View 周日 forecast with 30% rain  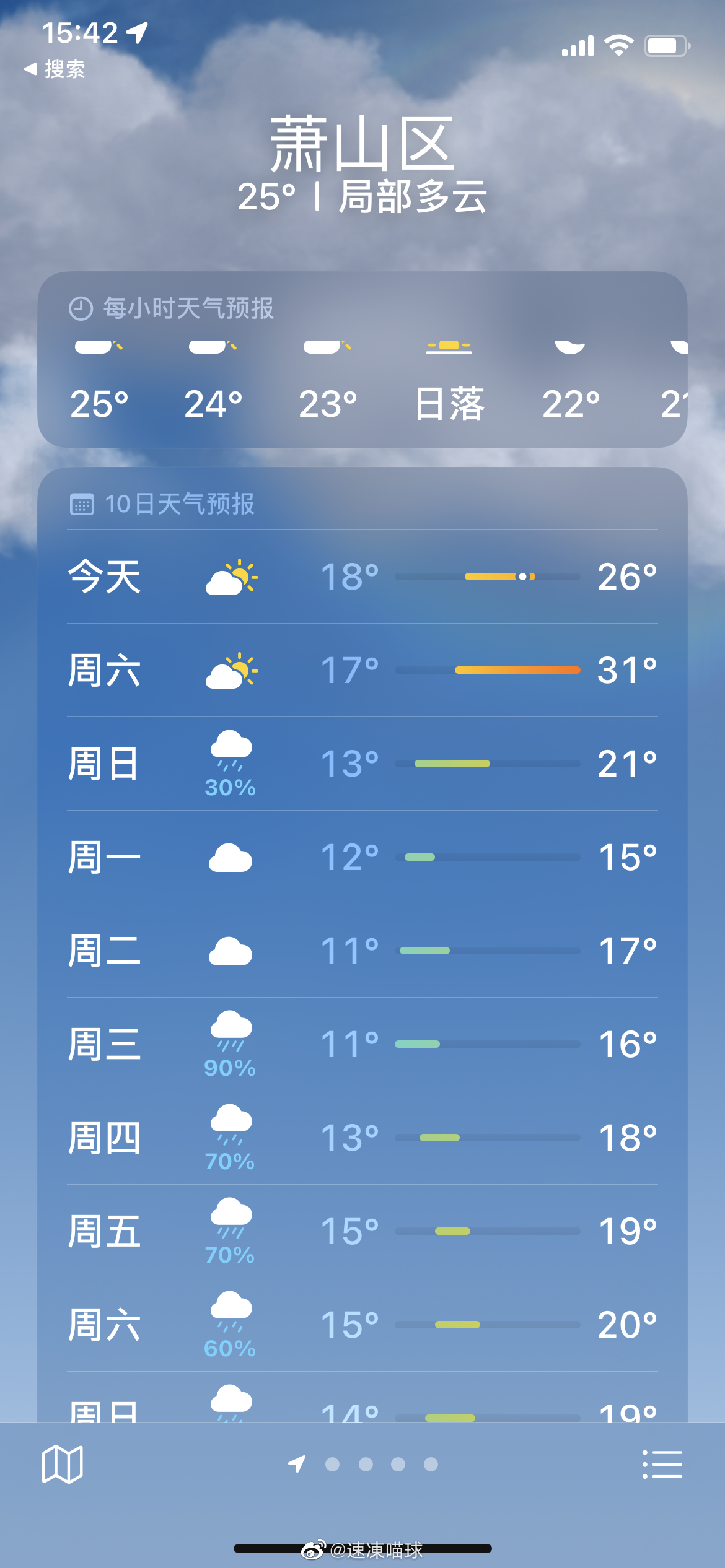362,764
